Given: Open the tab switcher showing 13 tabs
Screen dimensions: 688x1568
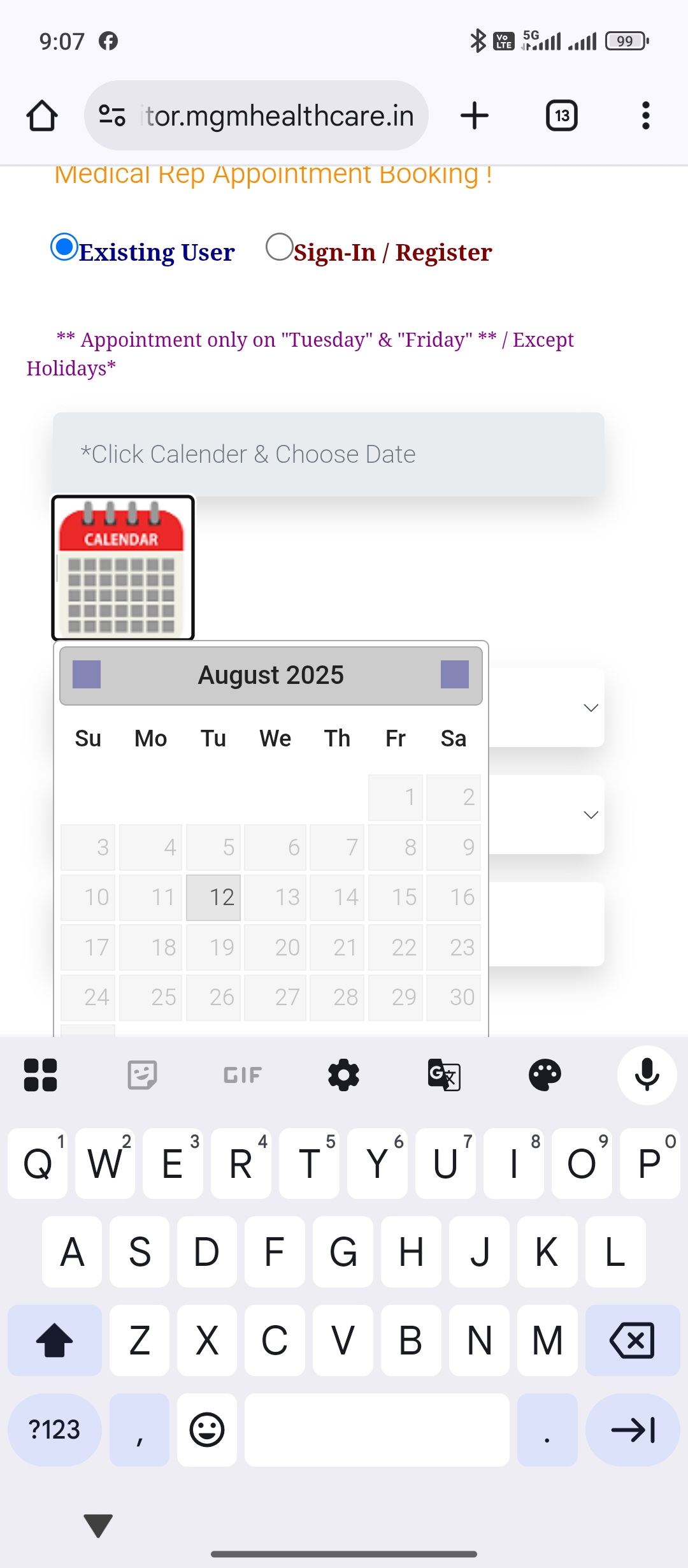Looking at the screenshot, I should pyautogui.click(x=562, y=116).
